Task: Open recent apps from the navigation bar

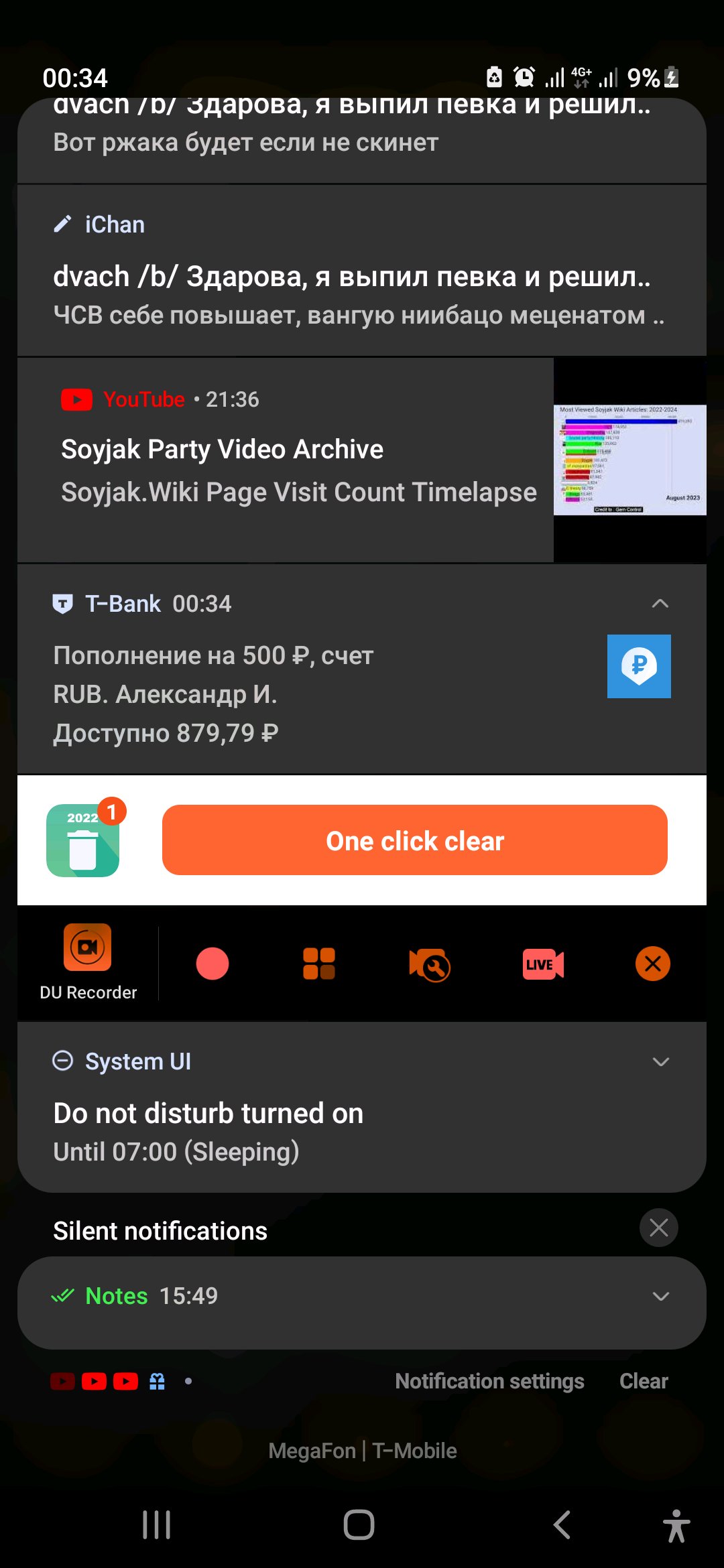Action: tap(157, 1524)
